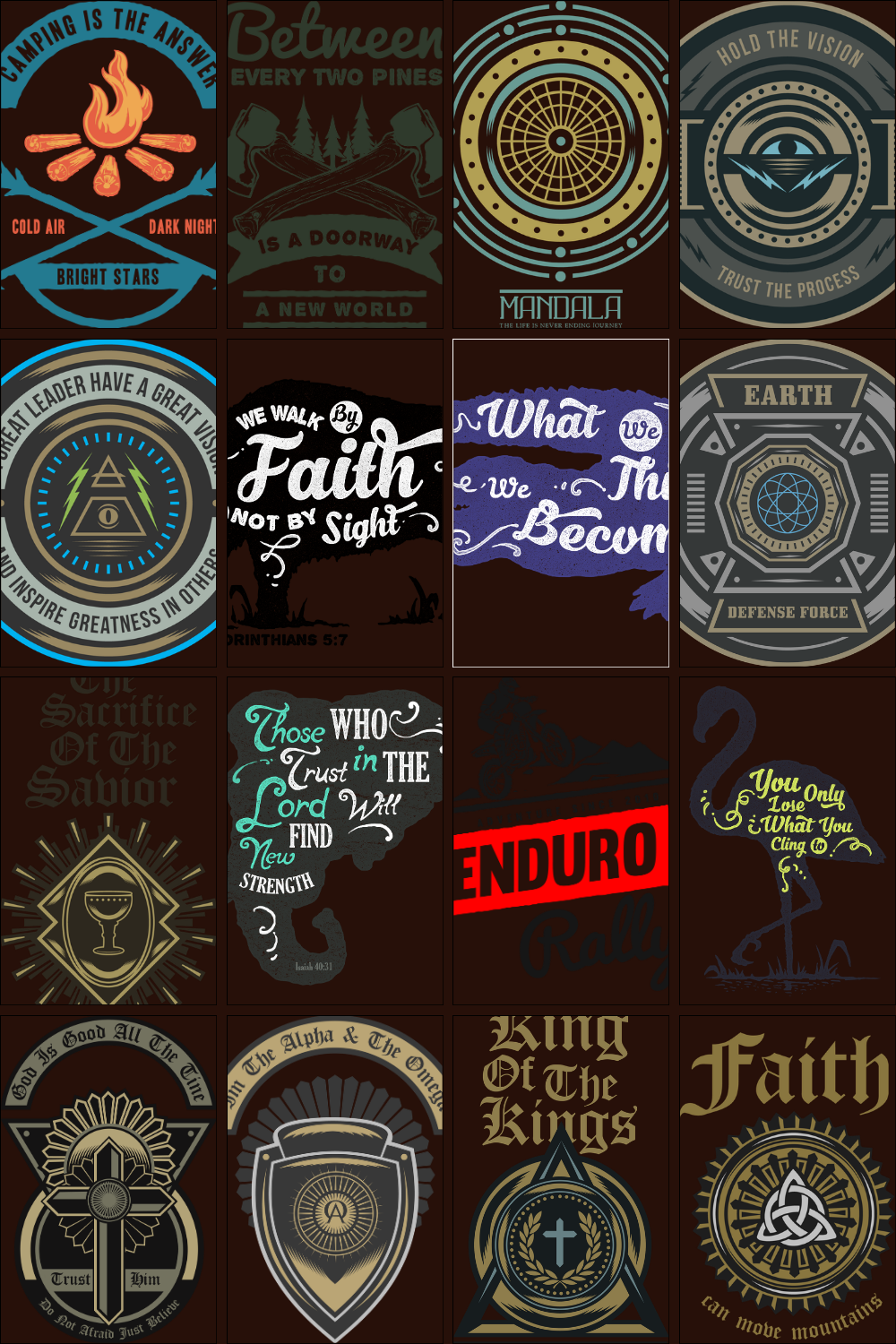The image size is (896, 1344).
Task: Open the Alpha & The Omega shield design
Action: [335, 1179]
